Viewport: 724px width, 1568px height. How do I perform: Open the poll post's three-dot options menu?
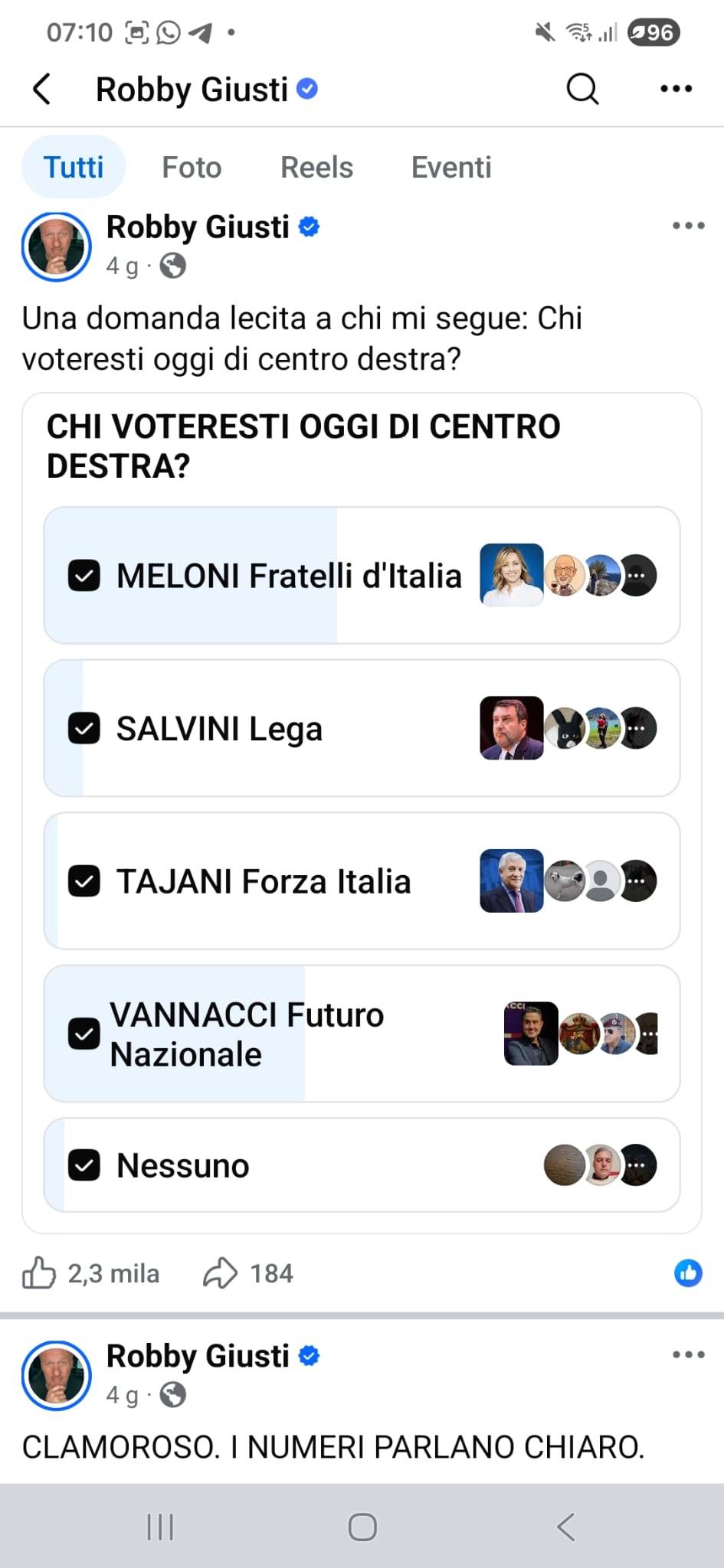click(687, 225)
